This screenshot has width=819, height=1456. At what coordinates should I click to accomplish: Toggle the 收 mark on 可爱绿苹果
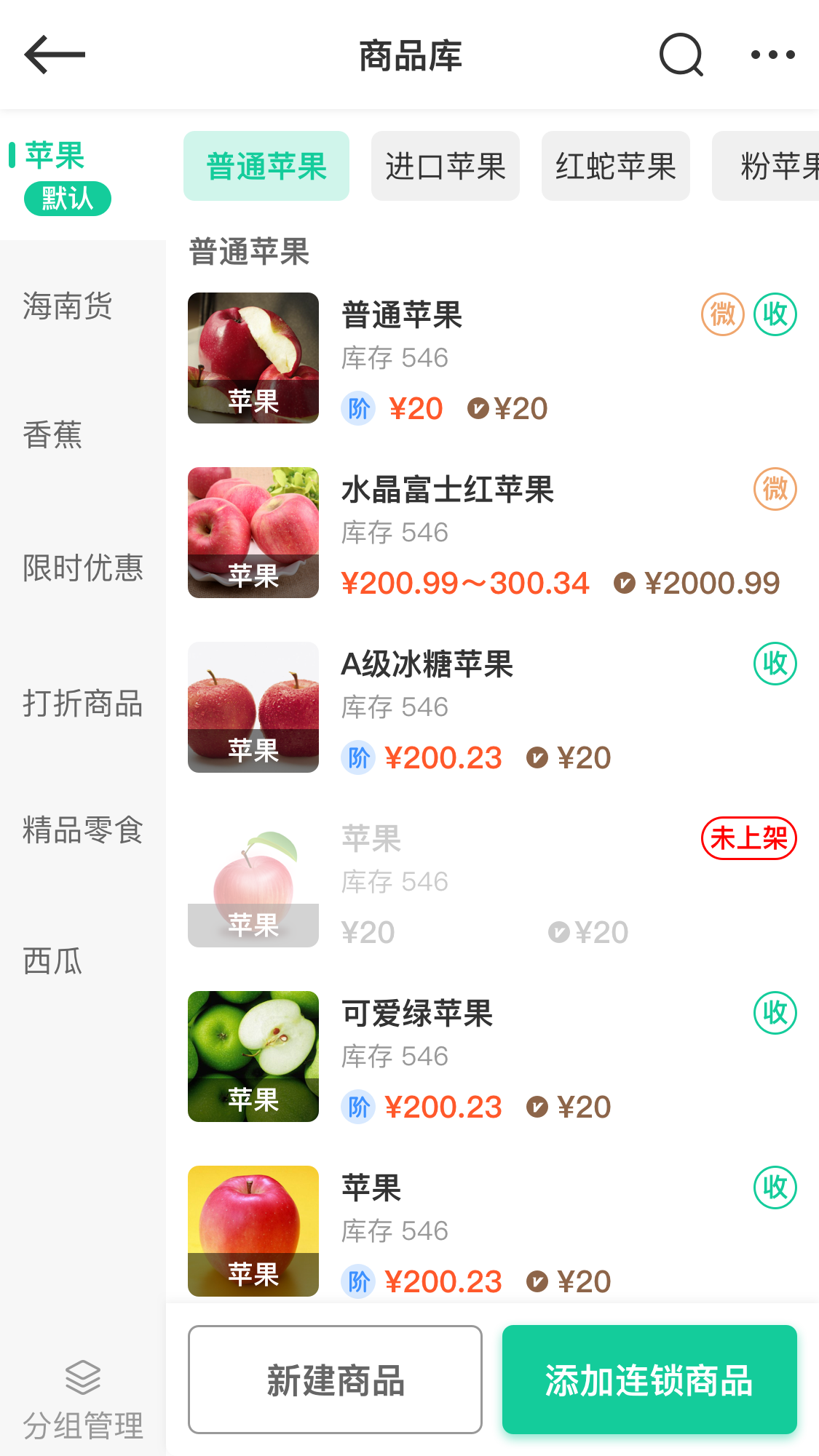point(775,1012)
